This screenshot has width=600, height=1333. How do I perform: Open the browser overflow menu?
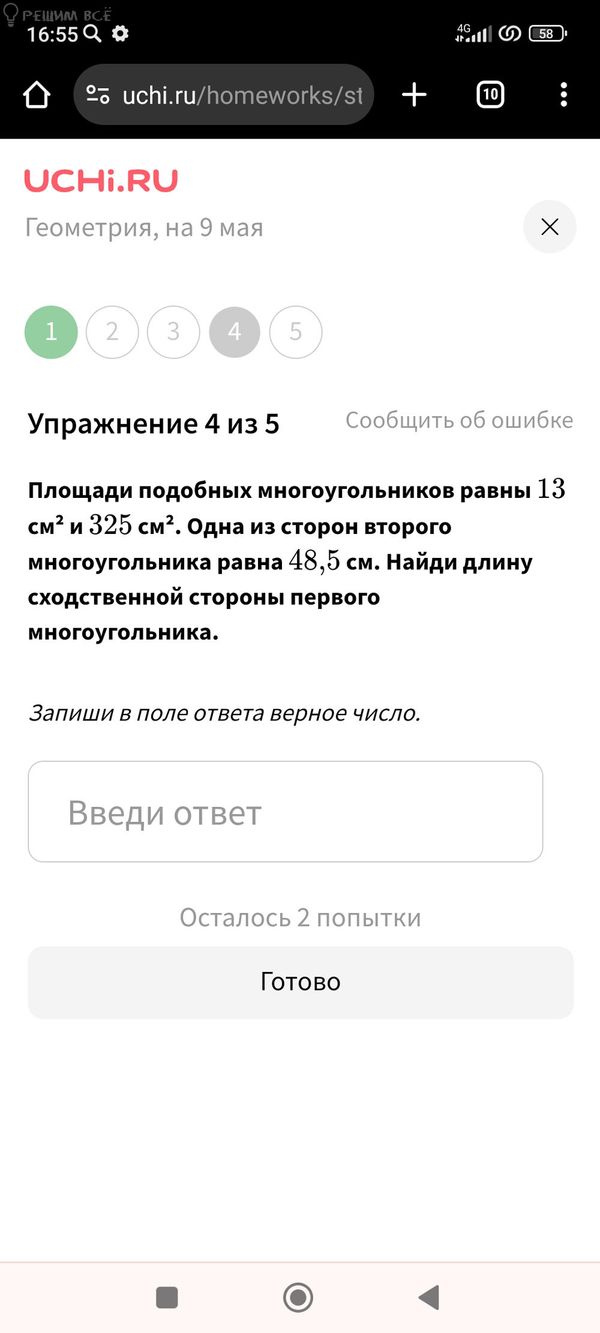tap(564, 95)
